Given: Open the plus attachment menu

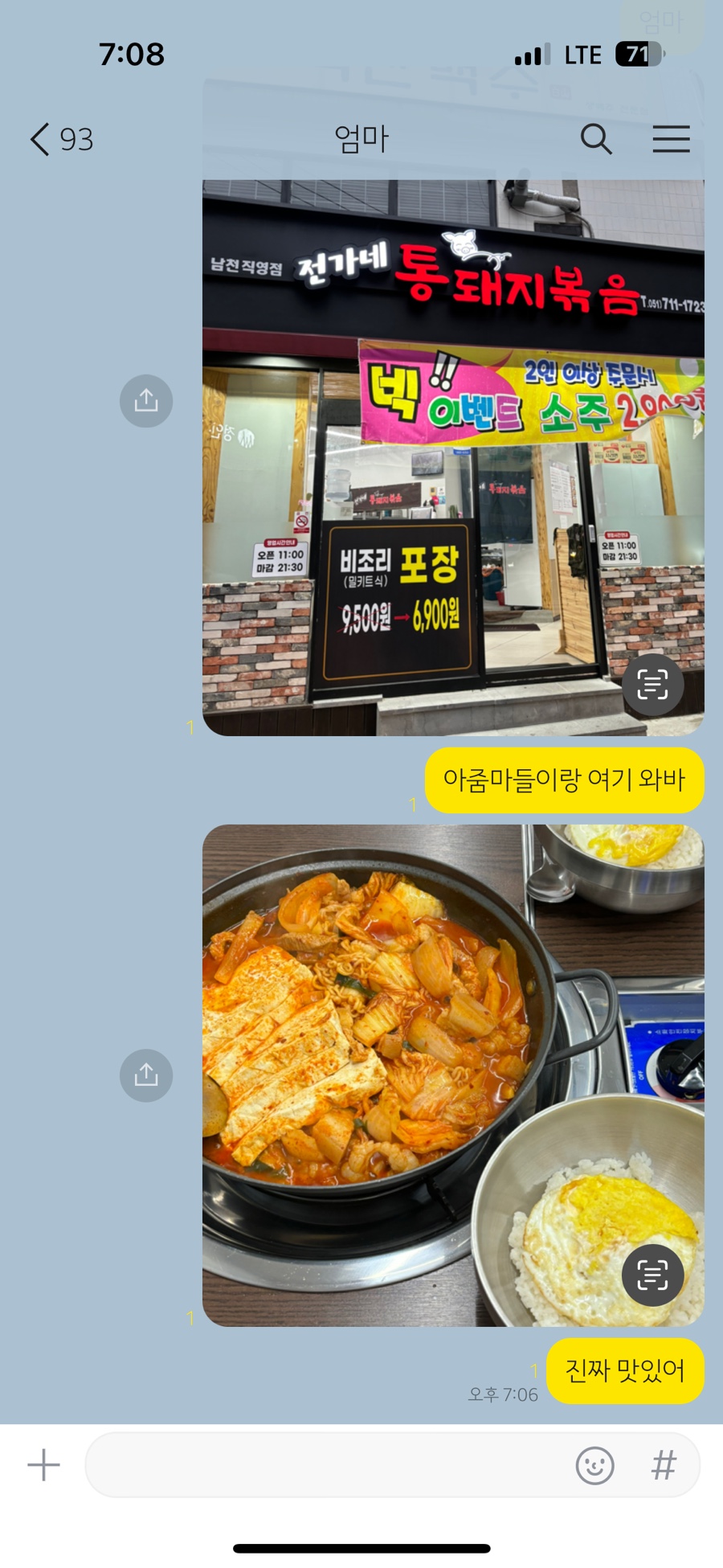Looking at the screenshot, I should pos(43,1465).
